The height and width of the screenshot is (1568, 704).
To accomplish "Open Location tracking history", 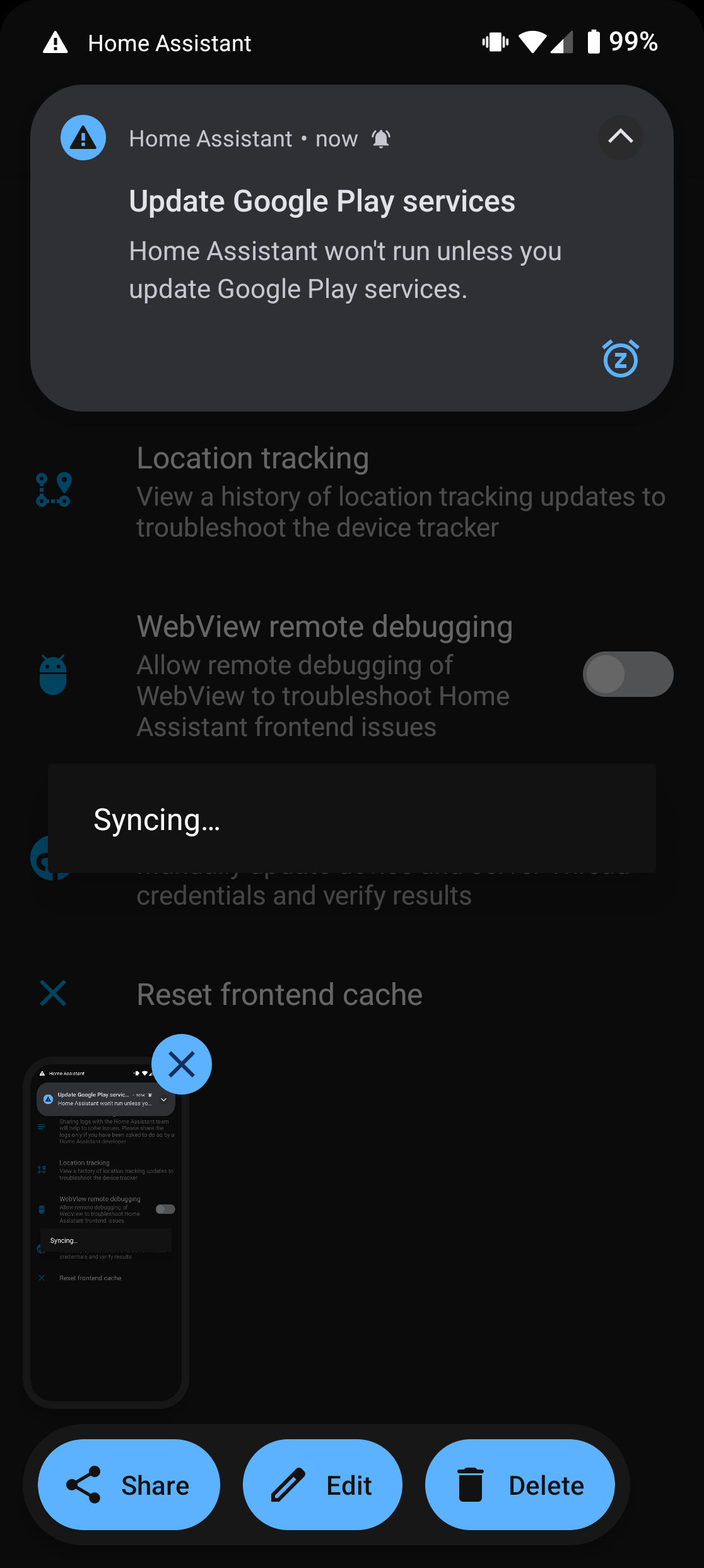I will (400, 492).
